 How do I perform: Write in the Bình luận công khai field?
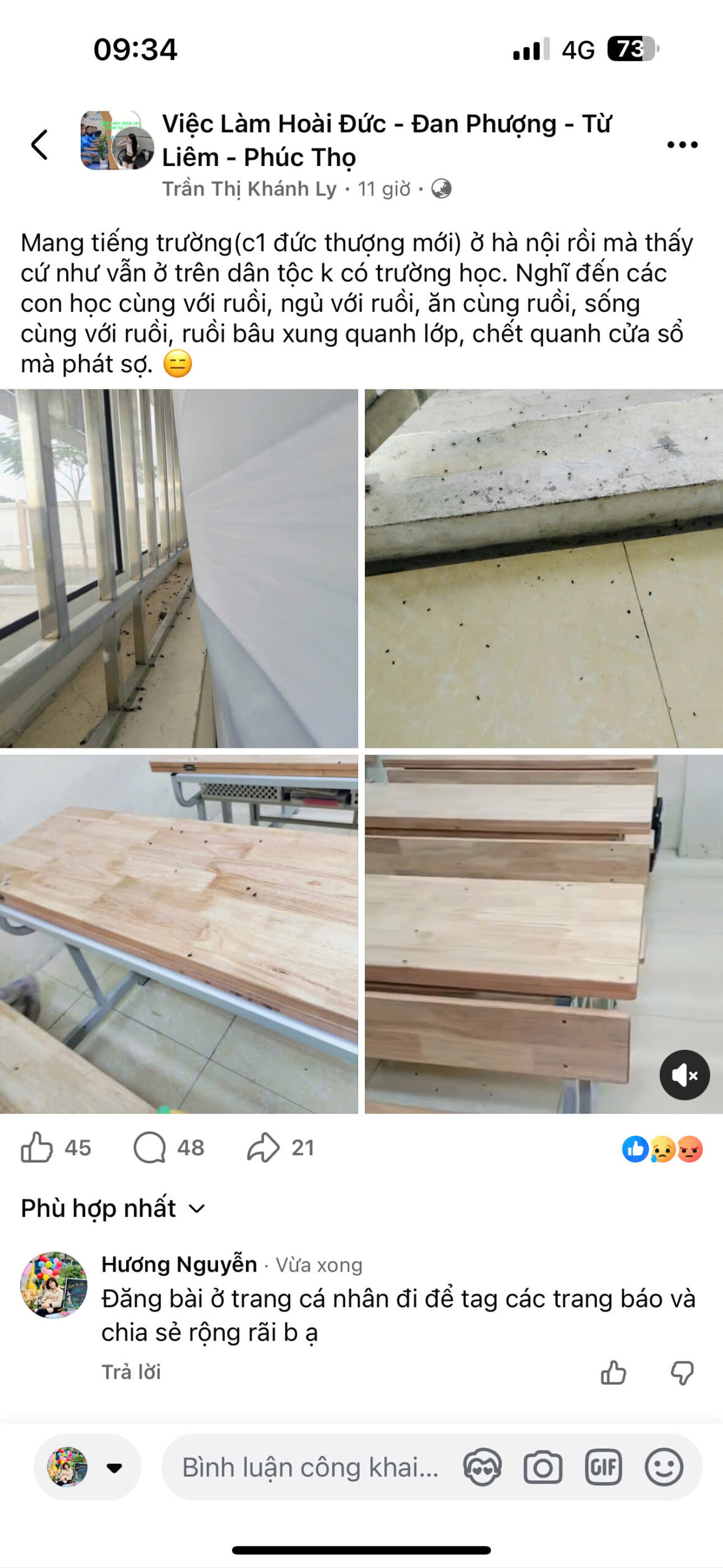click(x=310, y=1467)
